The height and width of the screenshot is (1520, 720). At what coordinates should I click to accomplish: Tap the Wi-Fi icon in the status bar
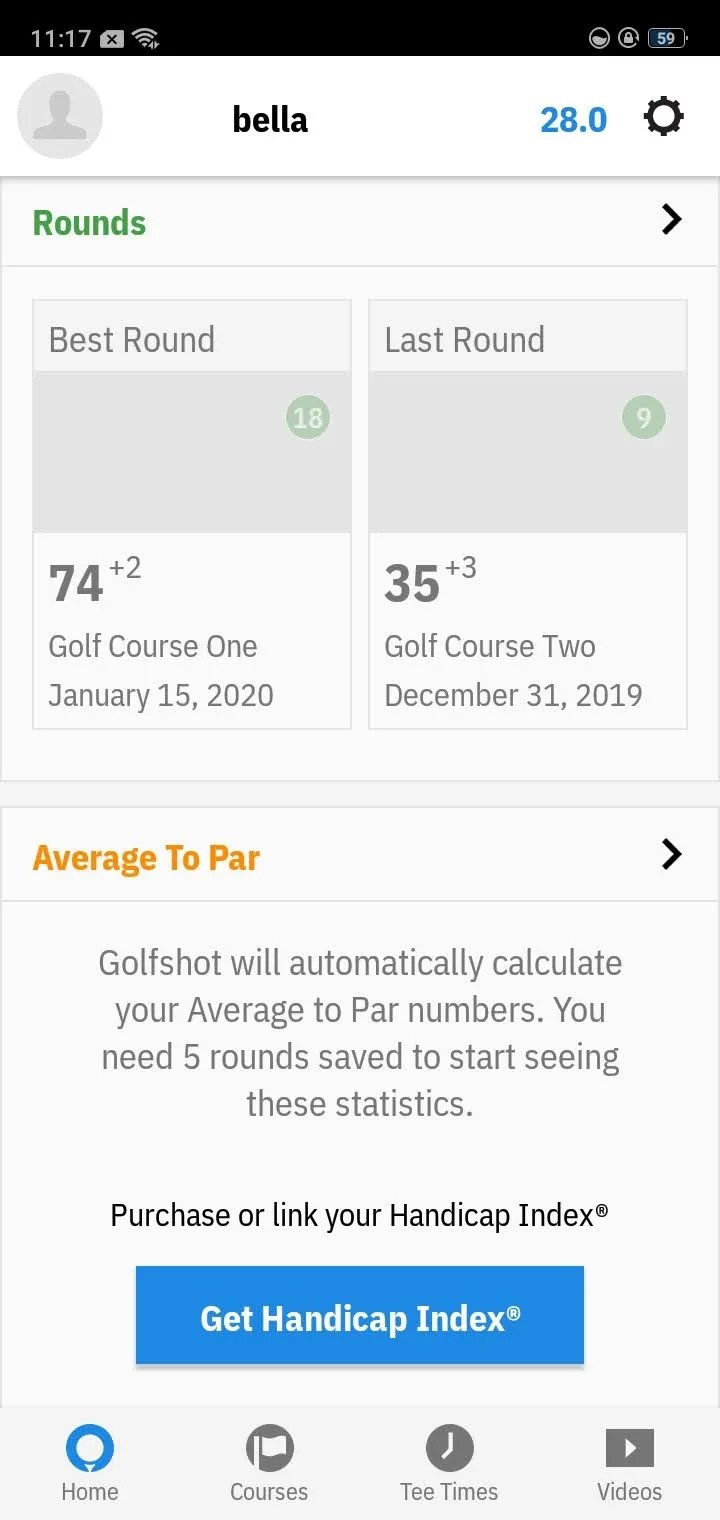(x=146, y=36)
